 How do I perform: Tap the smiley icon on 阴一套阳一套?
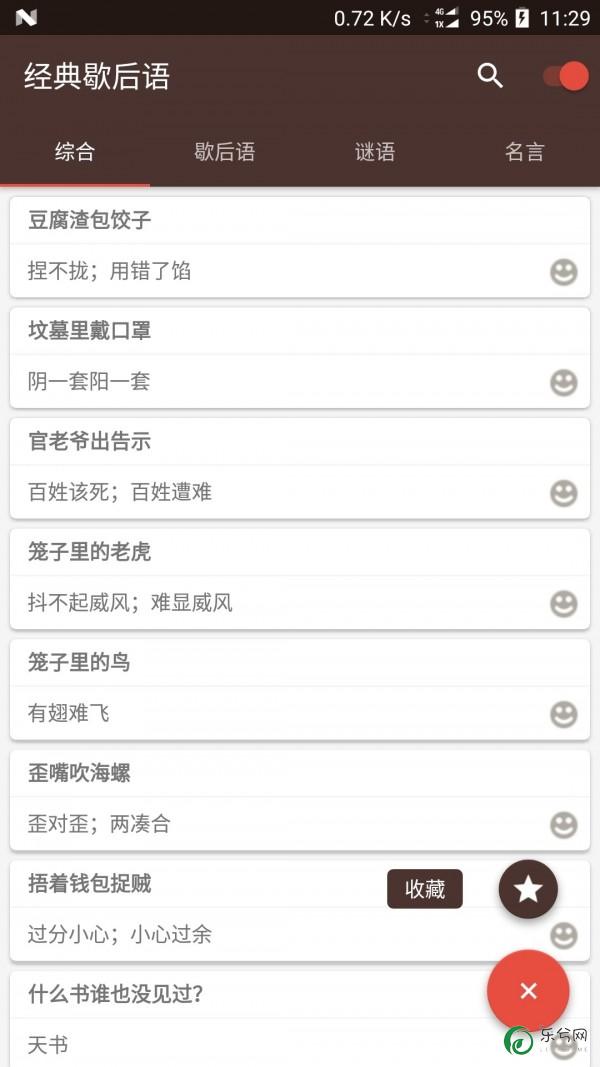pyautogui.click(x=564, y=382)
